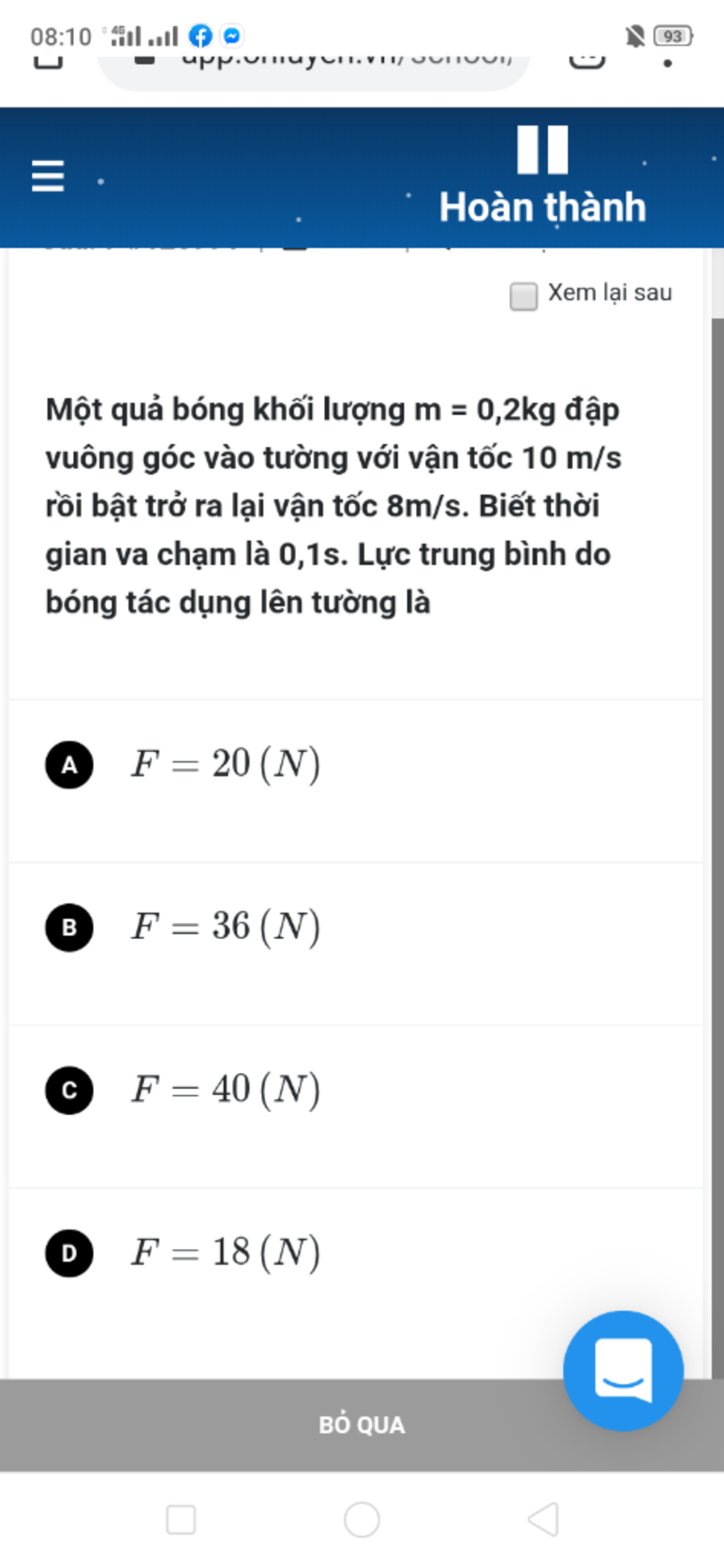Go to the system home screen
Viewport: 724px width, 1568px height.
pos(361,1518)
